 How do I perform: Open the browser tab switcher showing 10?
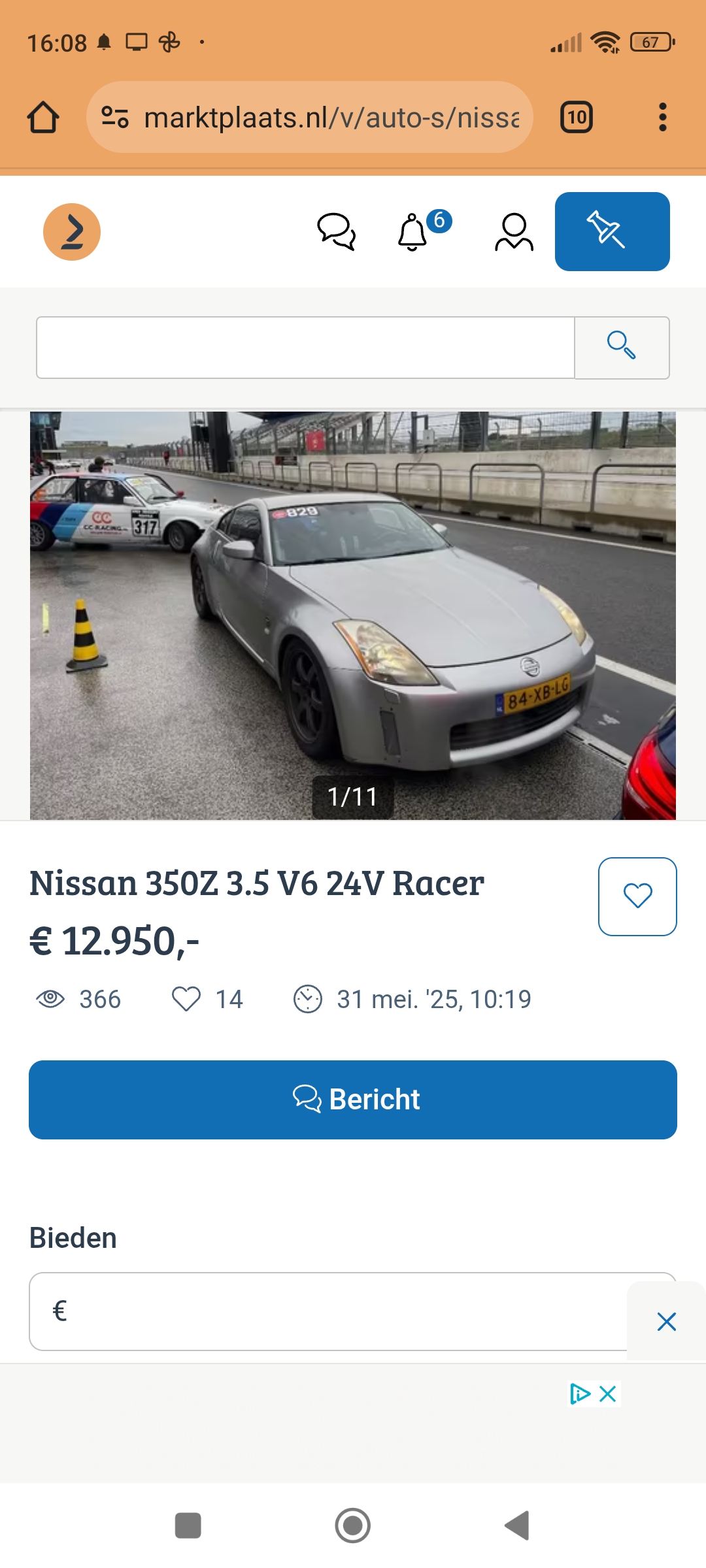(577, 118)
